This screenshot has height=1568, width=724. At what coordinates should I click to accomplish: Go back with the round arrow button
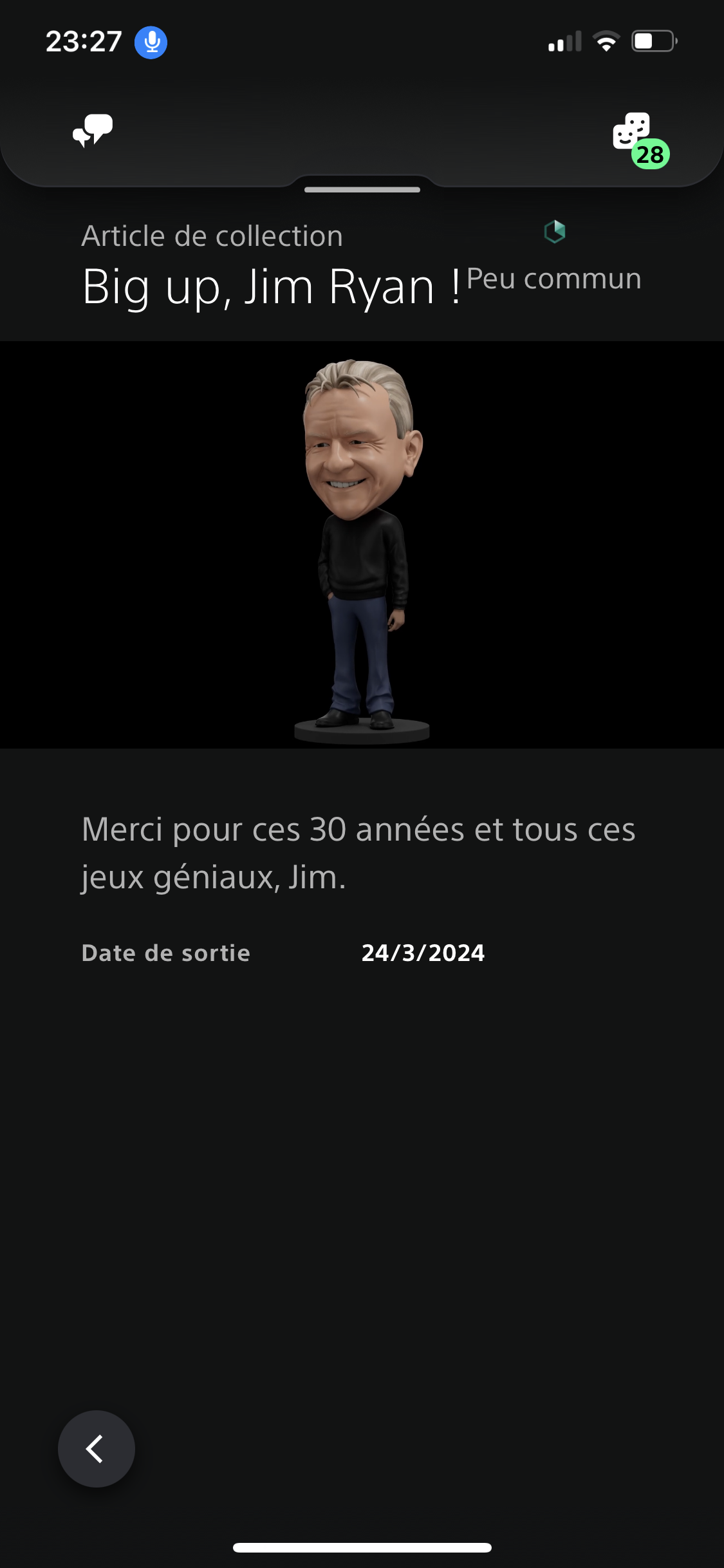point(97,1448)
